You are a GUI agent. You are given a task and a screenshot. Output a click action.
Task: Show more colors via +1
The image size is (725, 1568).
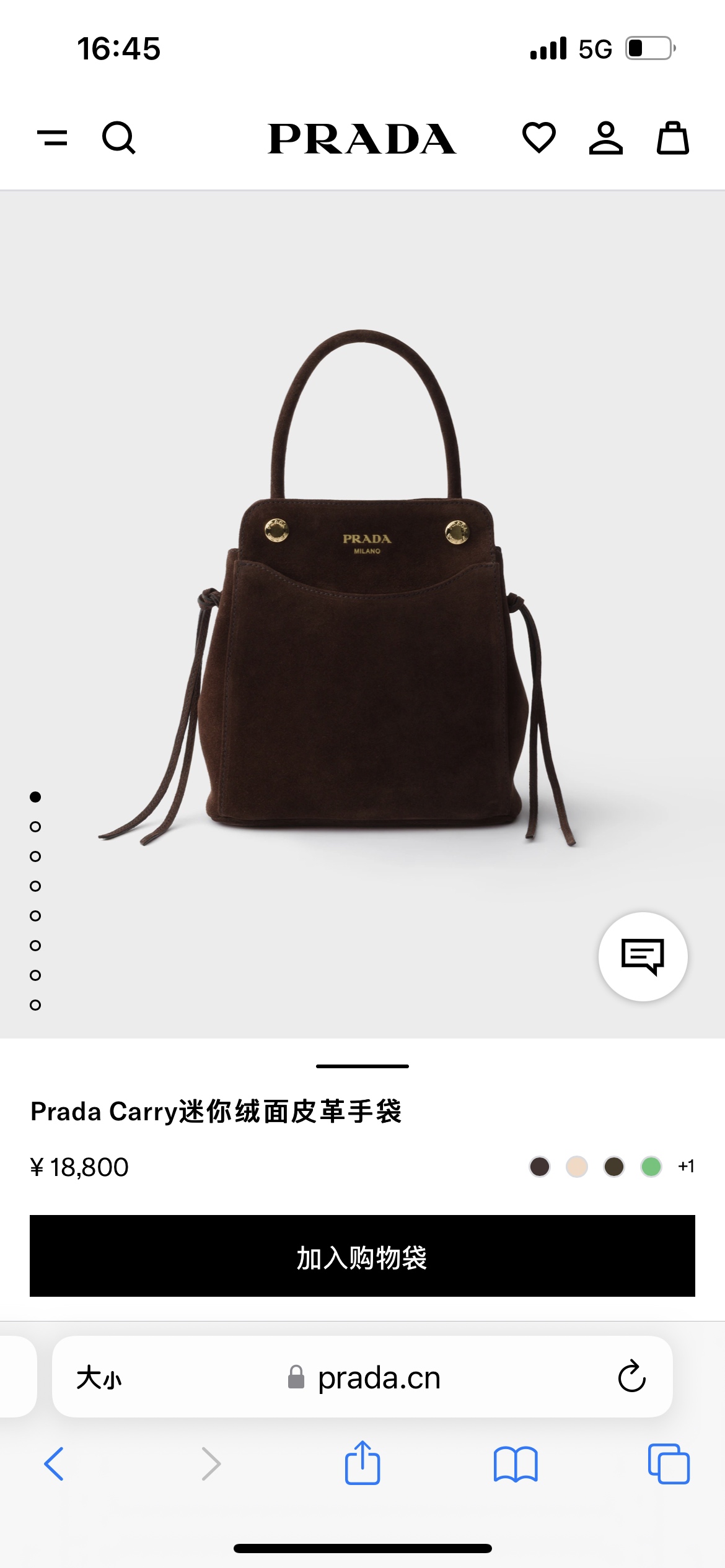686,1167
